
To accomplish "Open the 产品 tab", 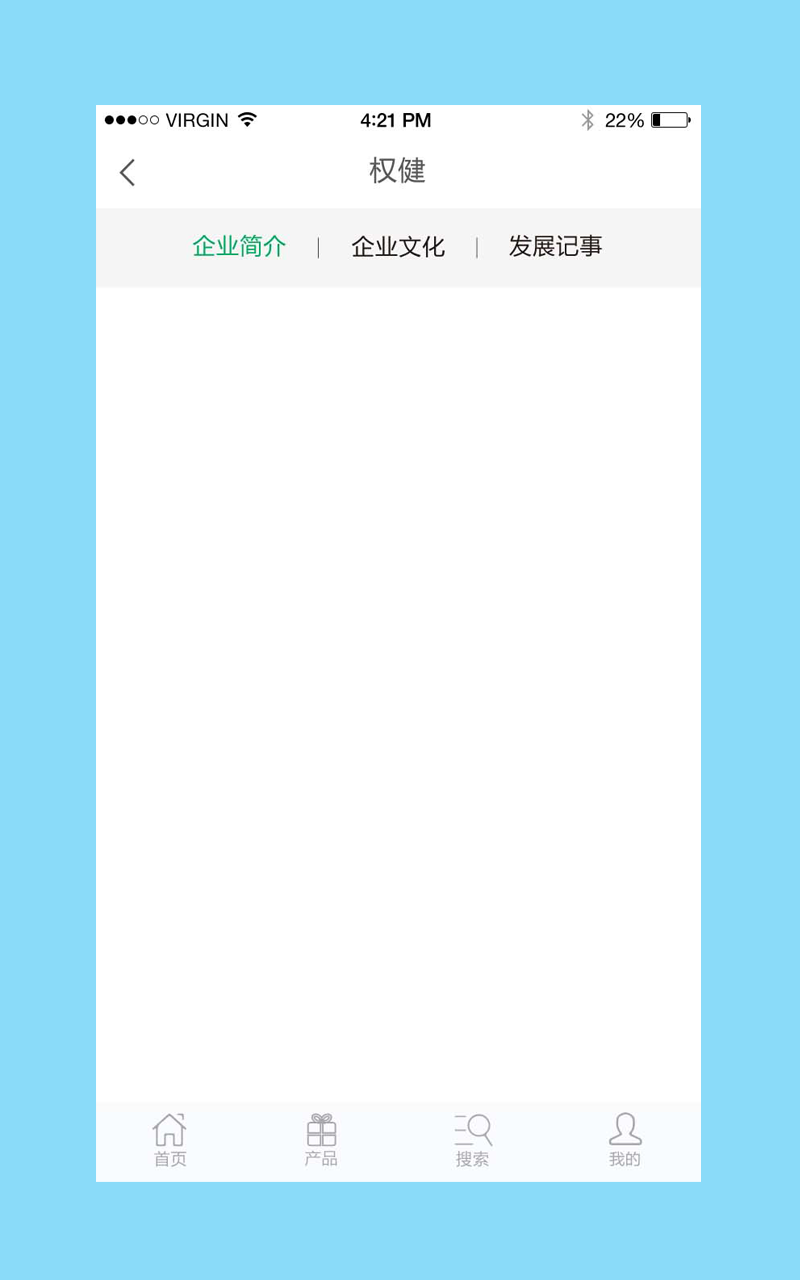I will 321,1140.
